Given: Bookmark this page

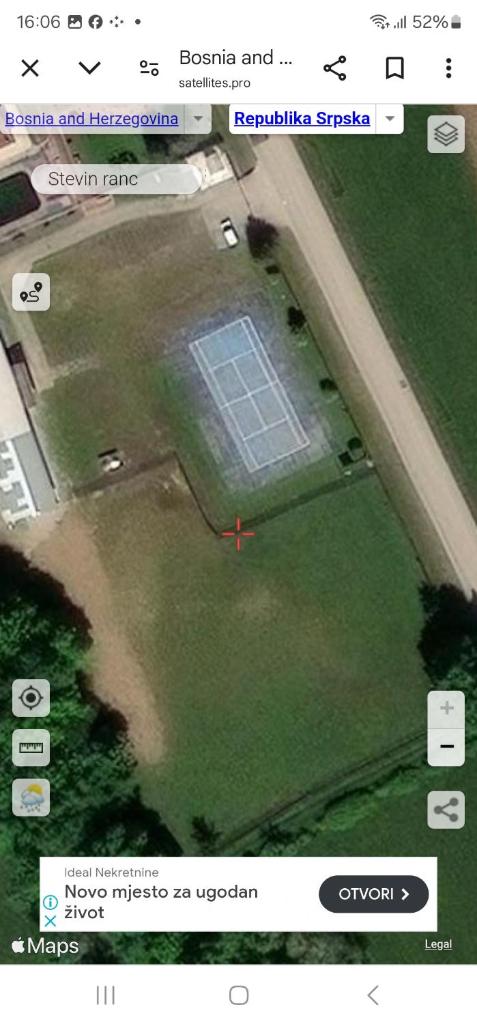Looking at the screenshot, I should 394,68.
